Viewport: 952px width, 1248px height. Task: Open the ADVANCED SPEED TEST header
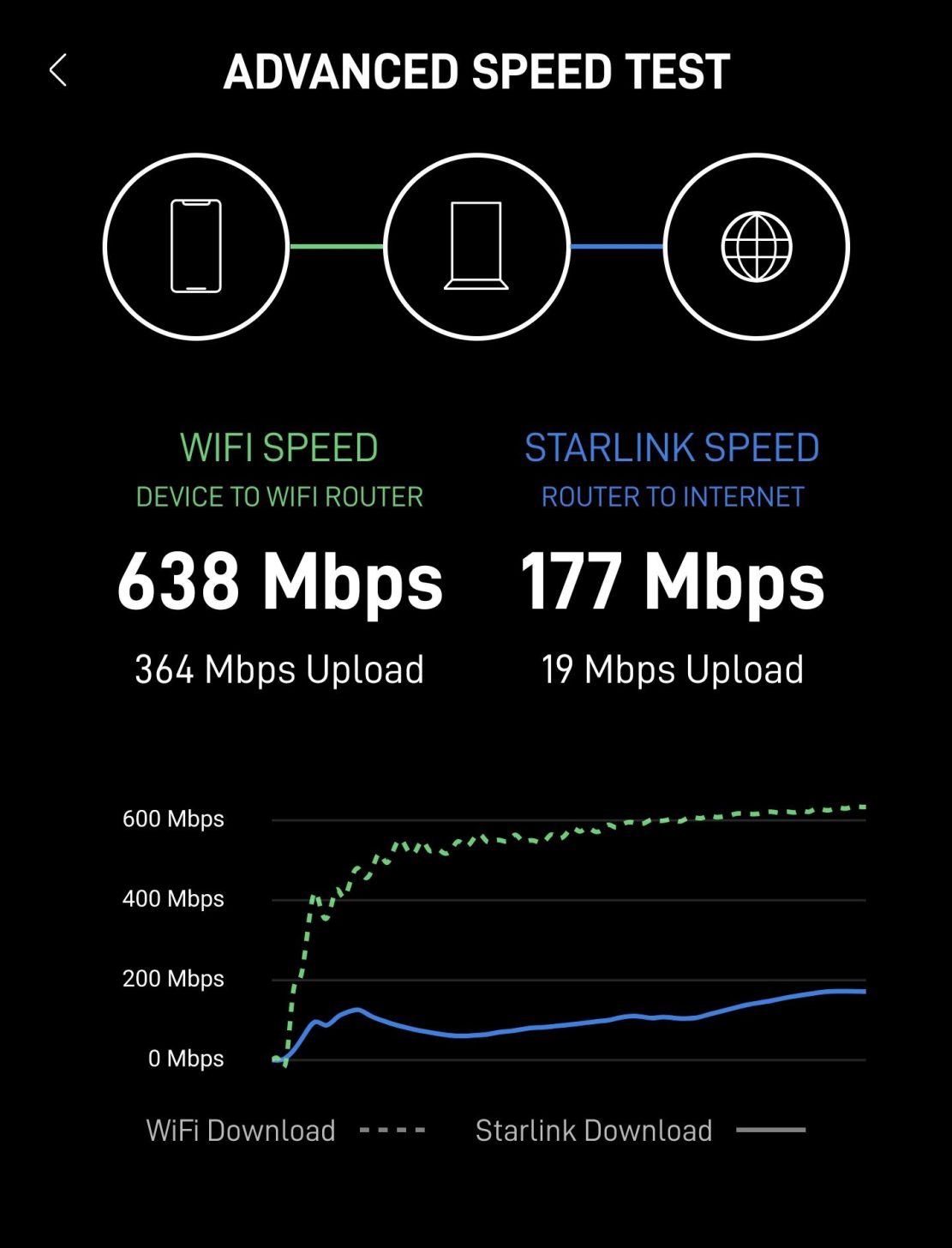click(x=476, y=72)
